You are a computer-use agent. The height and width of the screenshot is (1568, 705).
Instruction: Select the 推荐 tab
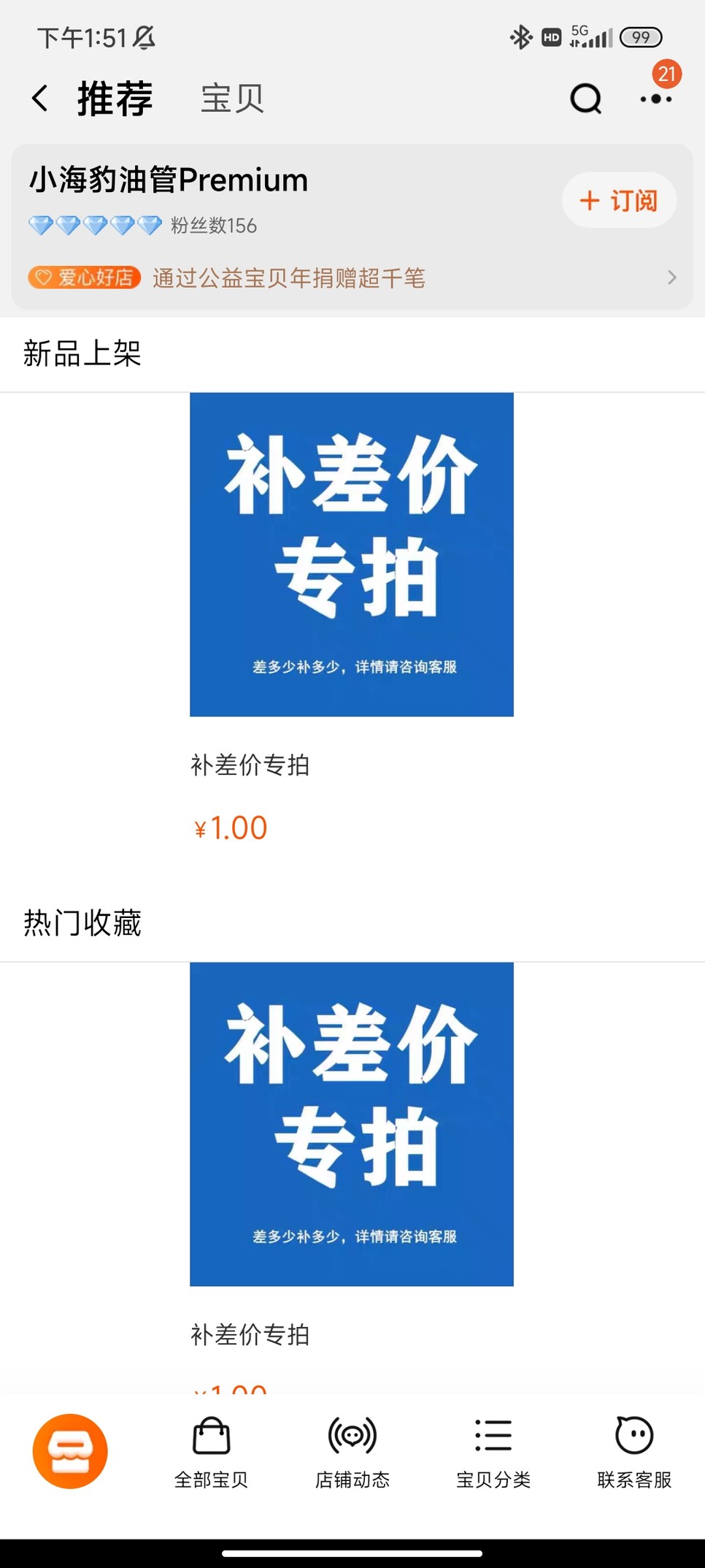pos(115,98)
